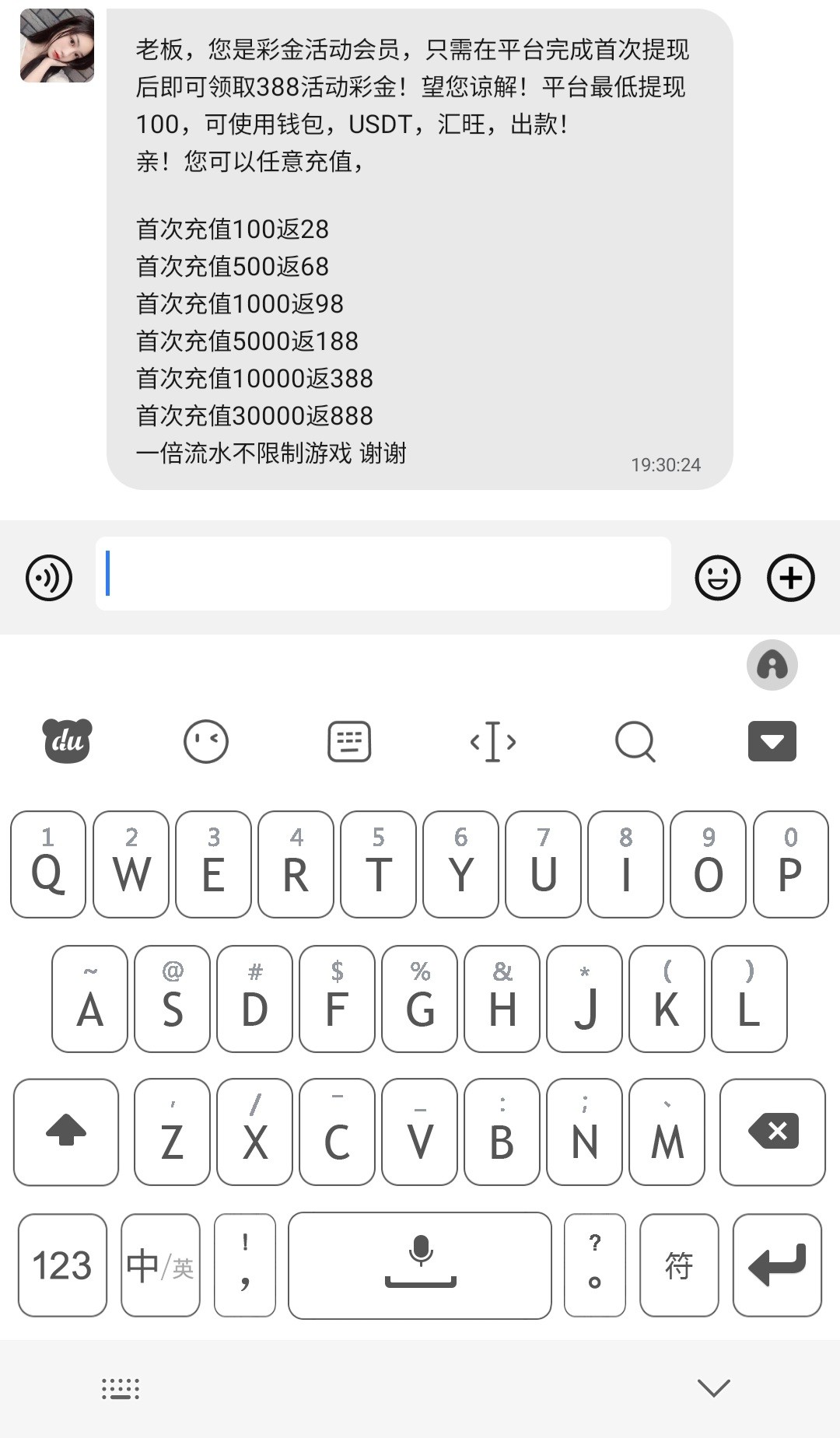Open the text cursor editing tool

[x=493, y=742]
